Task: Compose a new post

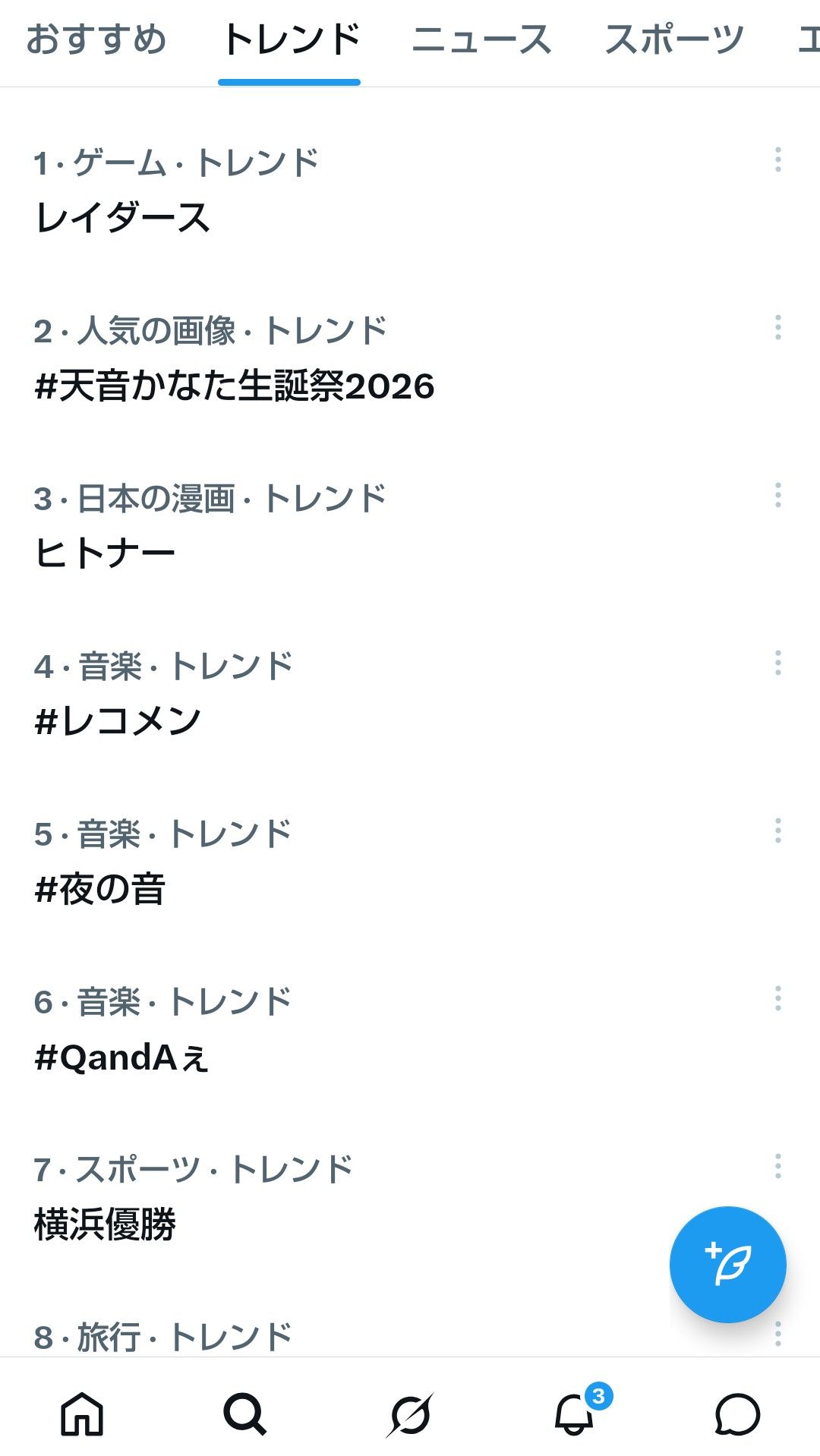Action: tap(727, 1264)
